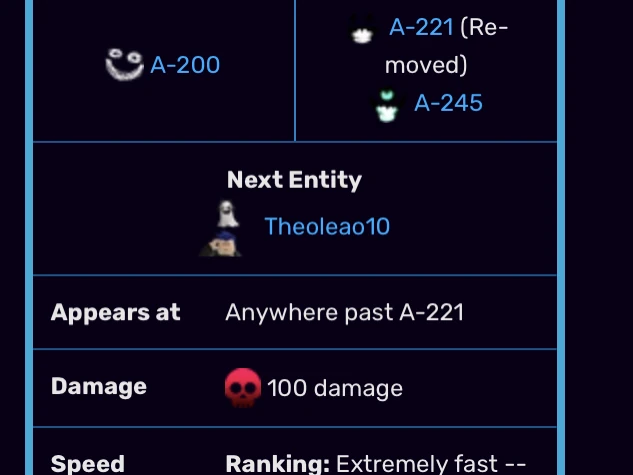Go to the Theoleao10 entity page

coord(327,226)
